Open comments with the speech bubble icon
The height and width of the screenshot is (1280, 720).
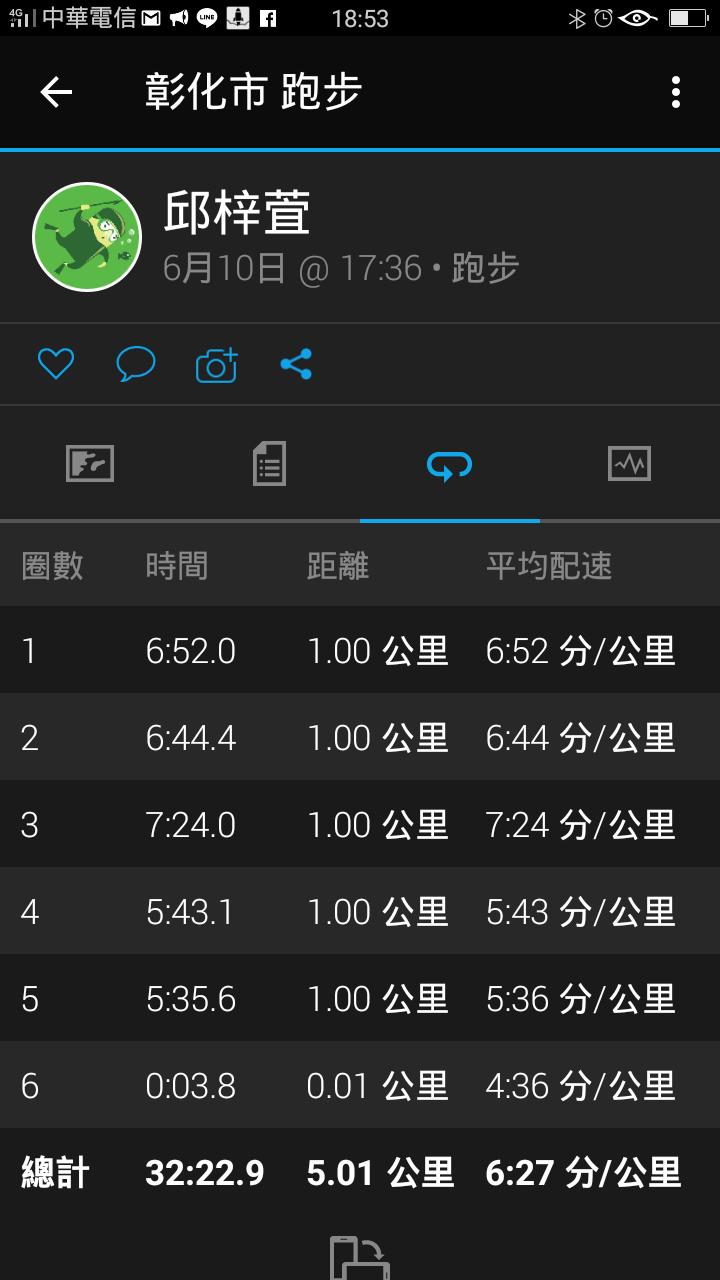tap(136, 364)
